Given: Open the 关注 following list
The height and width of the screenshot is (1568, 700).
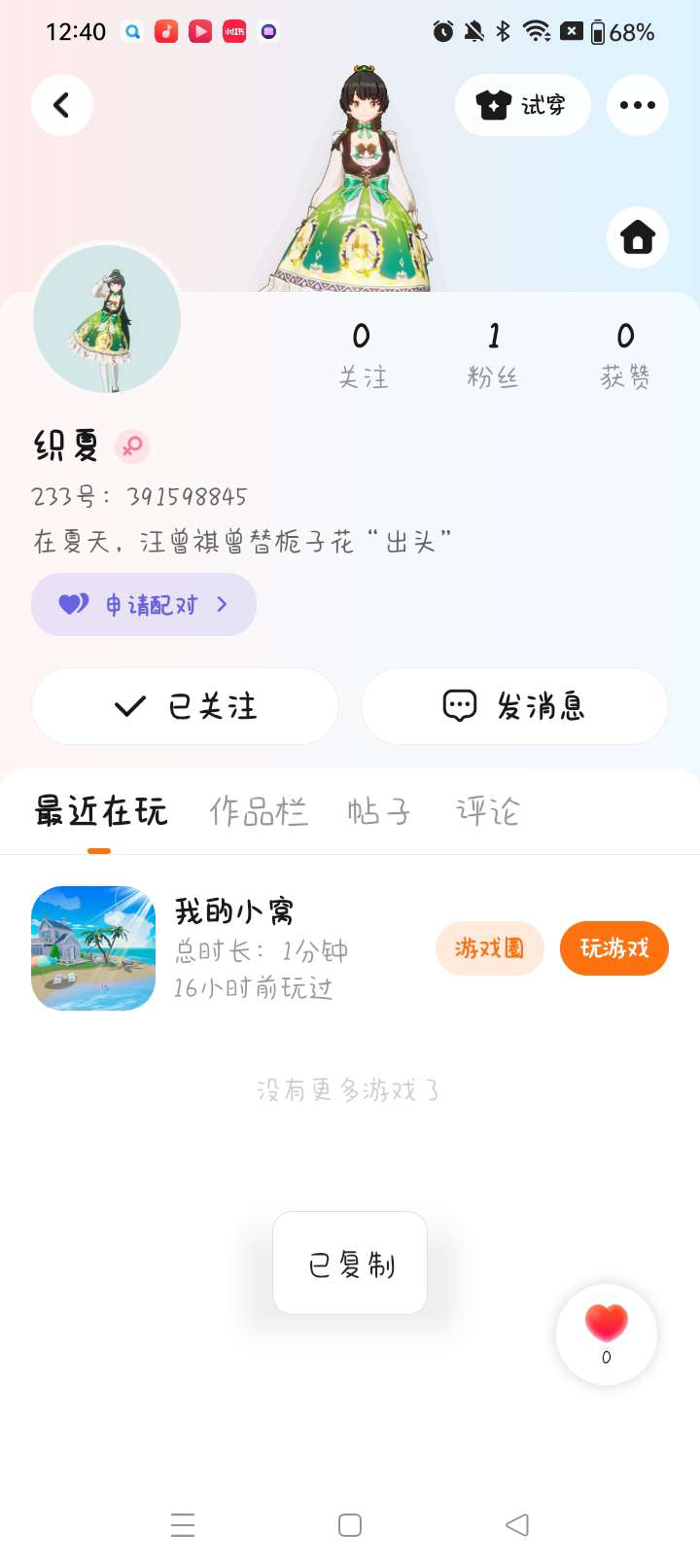Looking at the screenshot, I should point(362,355).
